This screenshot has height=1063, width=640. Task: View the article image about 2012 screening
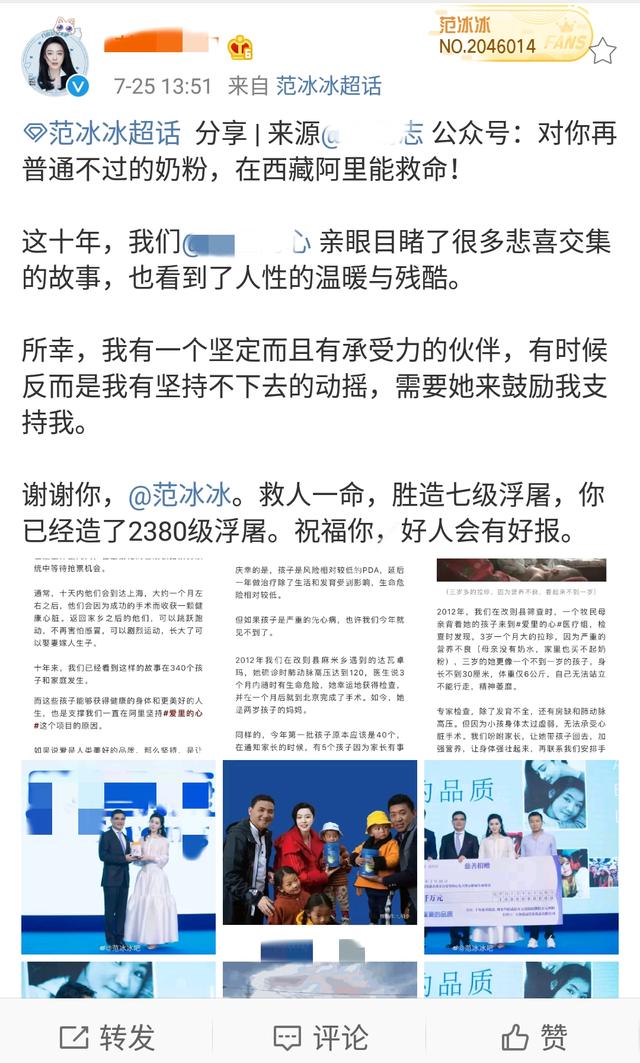(x=521, y=655)
